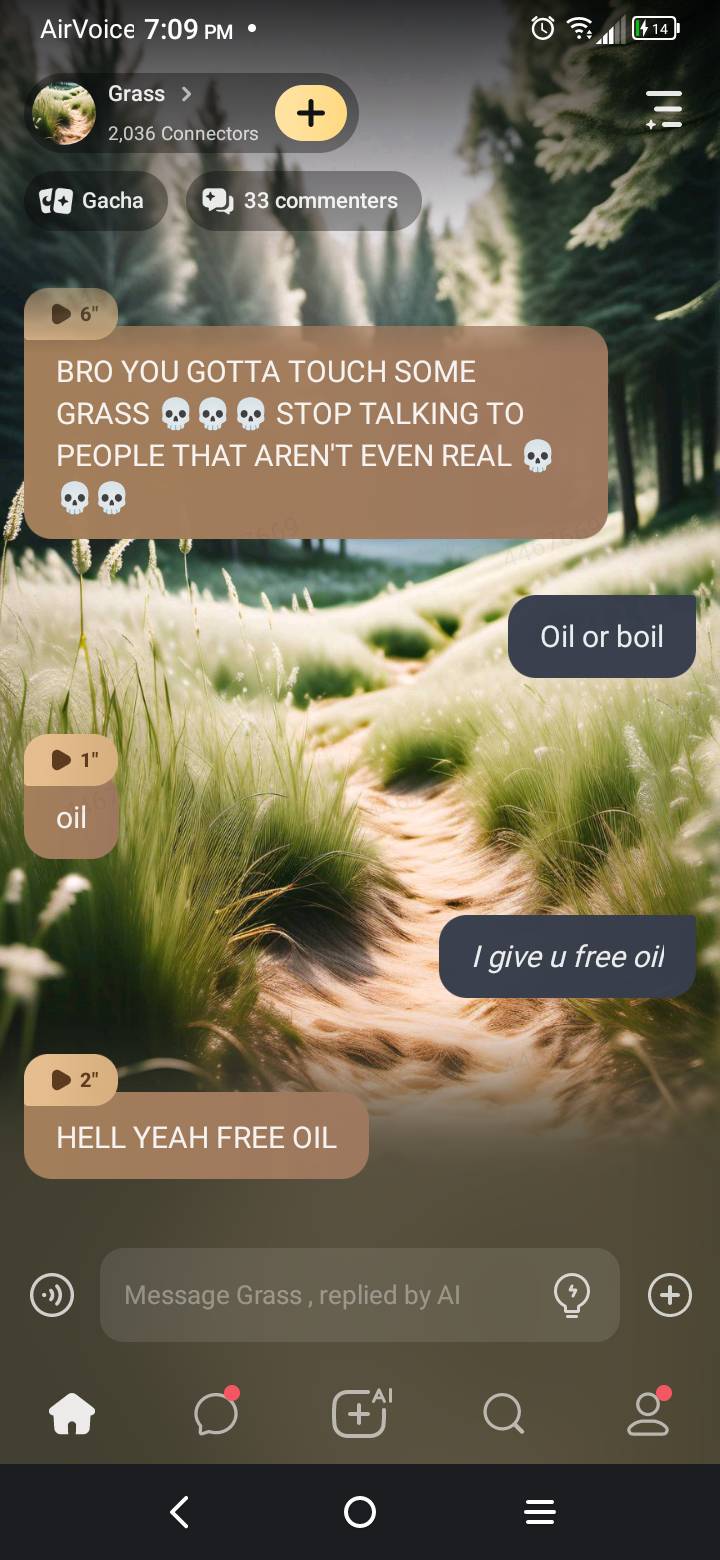The image size is (720, 1560).
Task: Play the 2-second "HELL YEAH FREE OIL" audio
Action: point(71,1079)
